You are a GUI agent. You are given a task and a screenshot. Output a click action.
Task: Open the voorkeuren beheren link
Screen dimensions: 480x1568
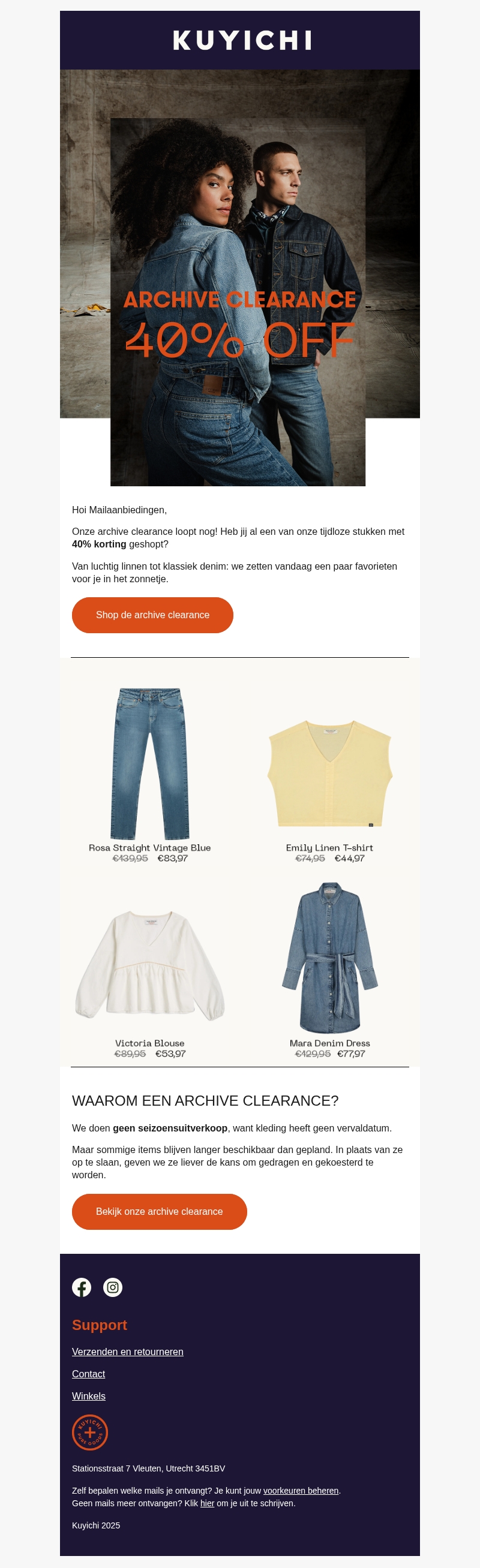[x=301, y=1490]
